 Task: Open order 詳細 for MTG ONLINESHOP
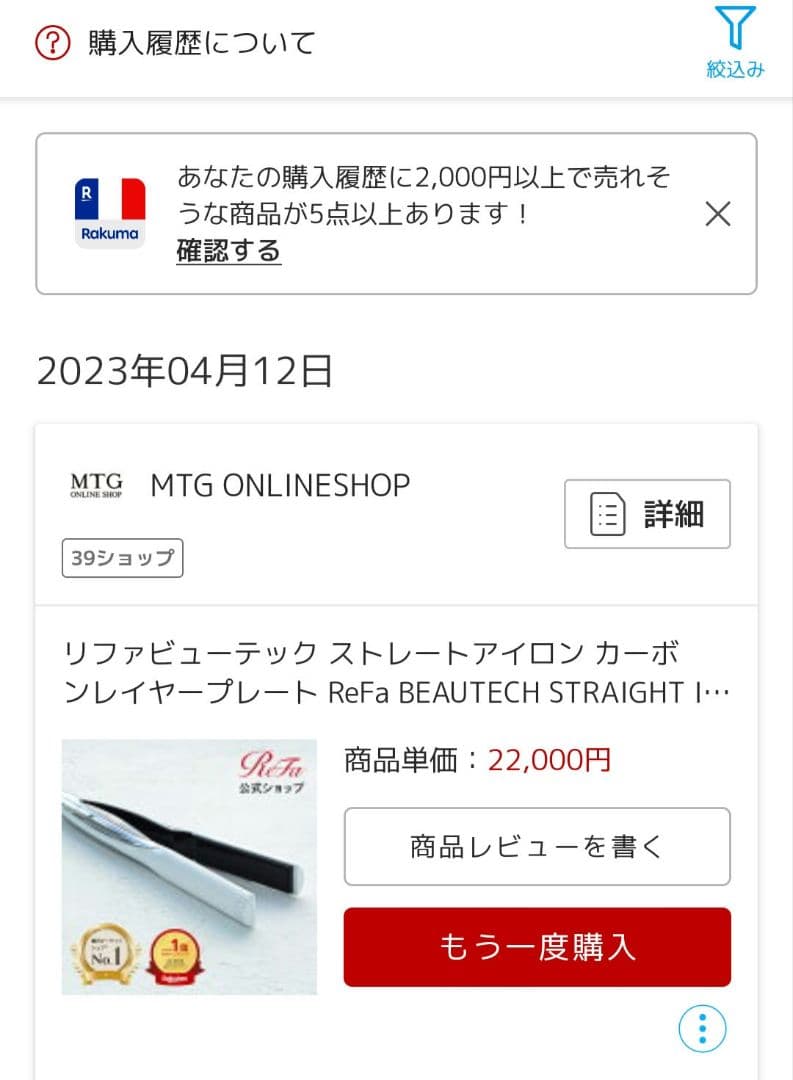point(647,514)
